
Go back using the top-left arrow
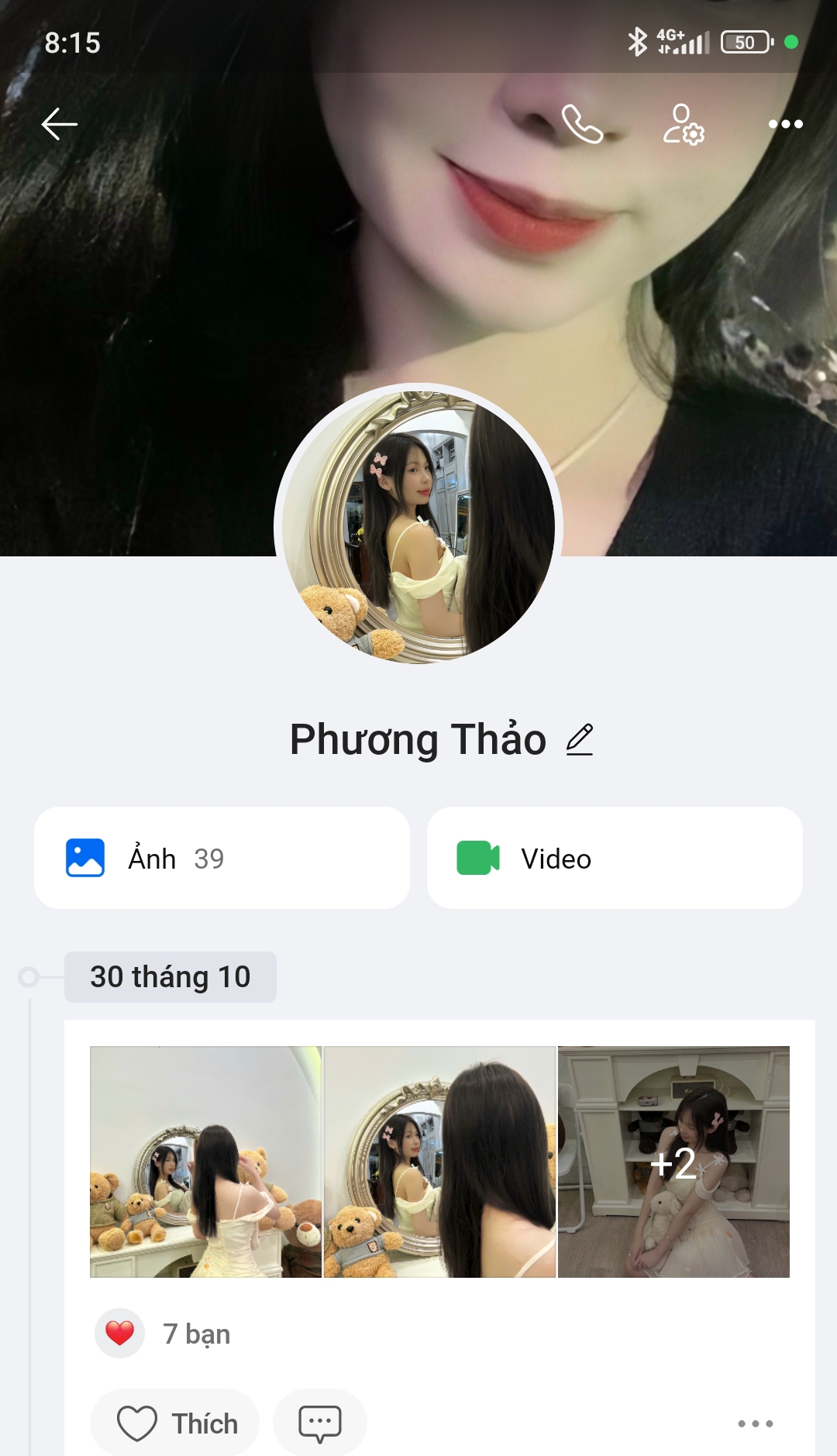click(59, 124)
